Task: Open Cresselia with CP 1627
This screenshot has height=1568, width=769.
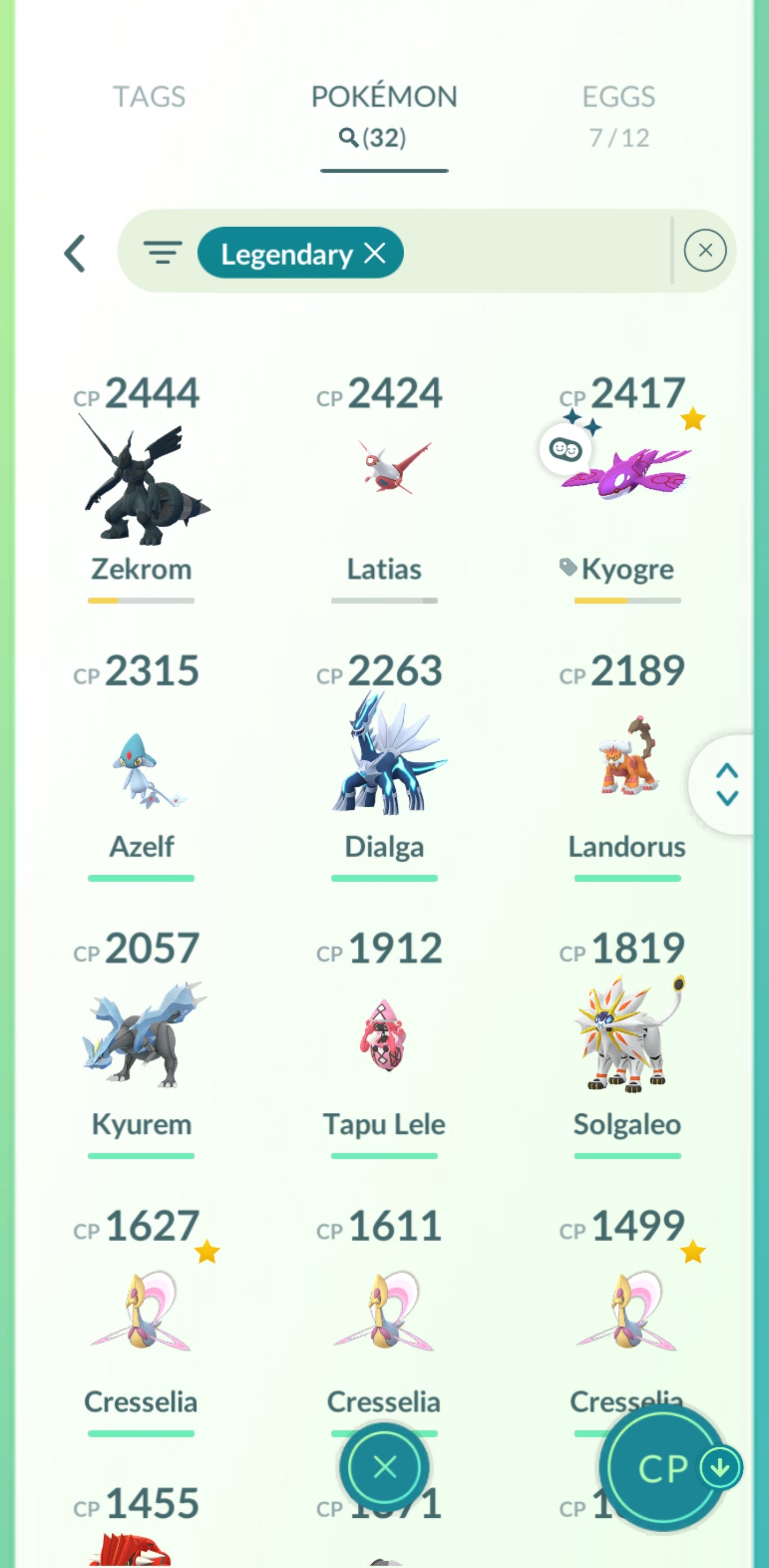Action: point(141,1315)
